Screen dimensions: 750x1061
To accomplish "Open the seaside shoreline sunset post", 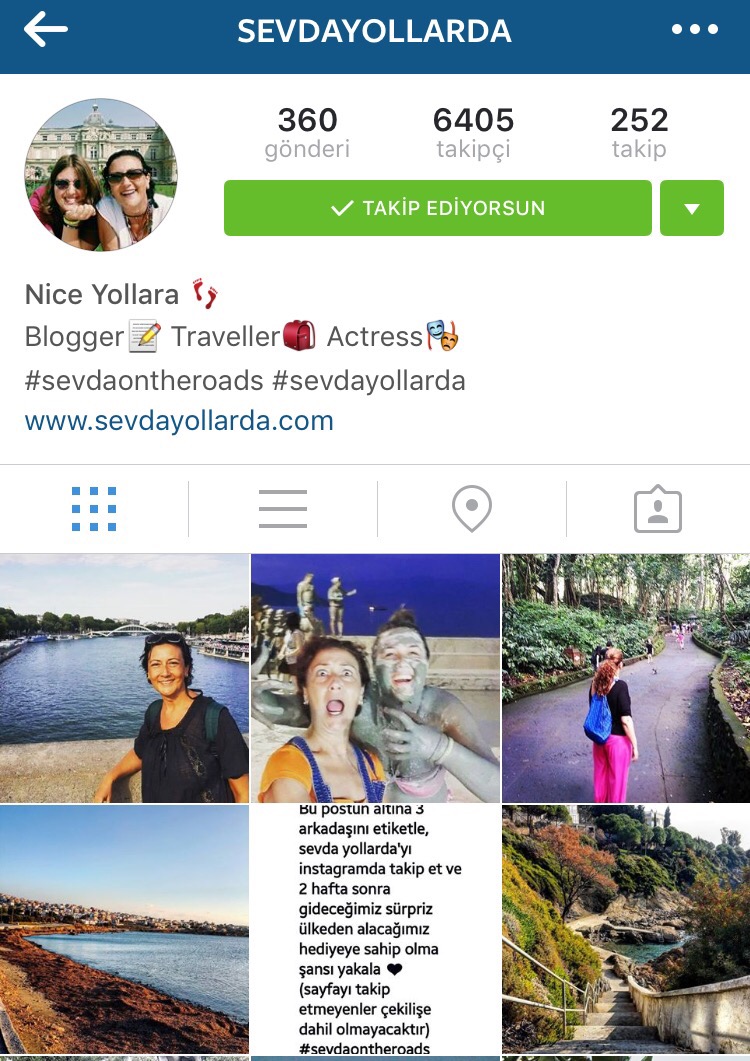I will (124, 930).
